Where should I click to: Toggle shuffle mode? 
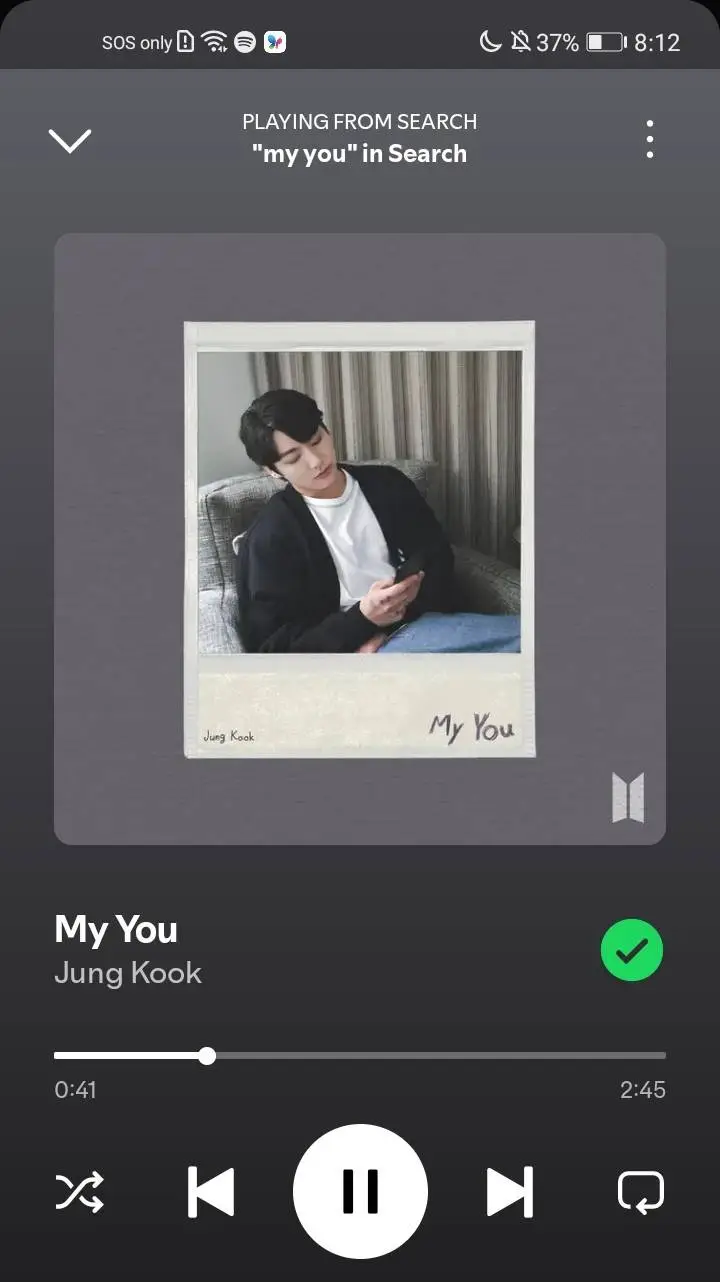coord(79,1192)
